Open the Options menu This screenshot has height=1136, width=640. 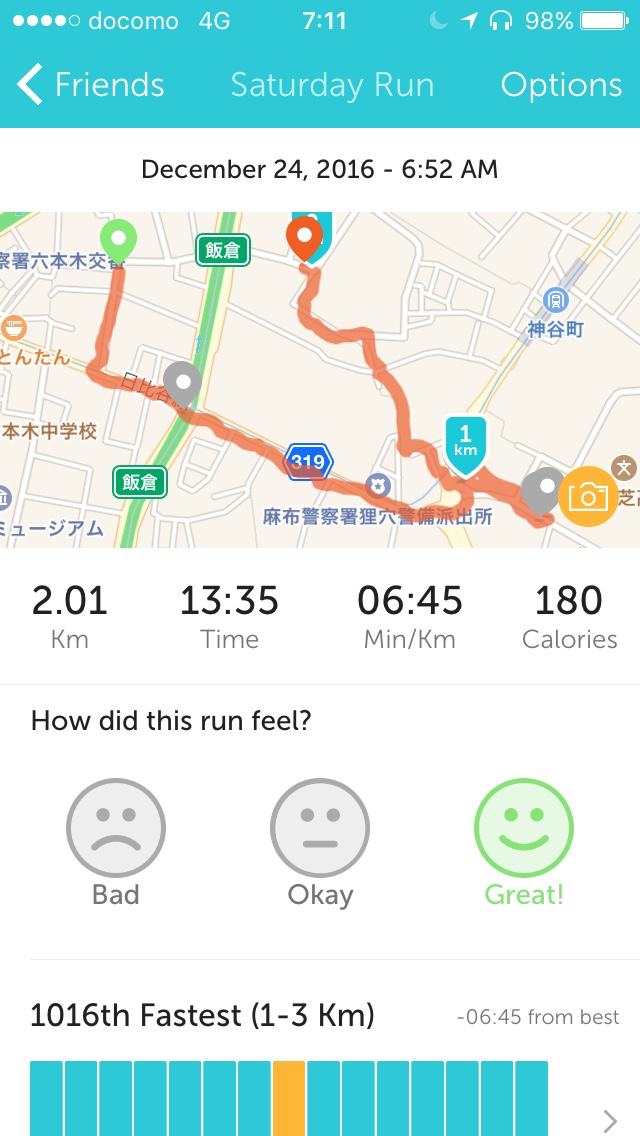pyautogui.click(x=561, y=86)
